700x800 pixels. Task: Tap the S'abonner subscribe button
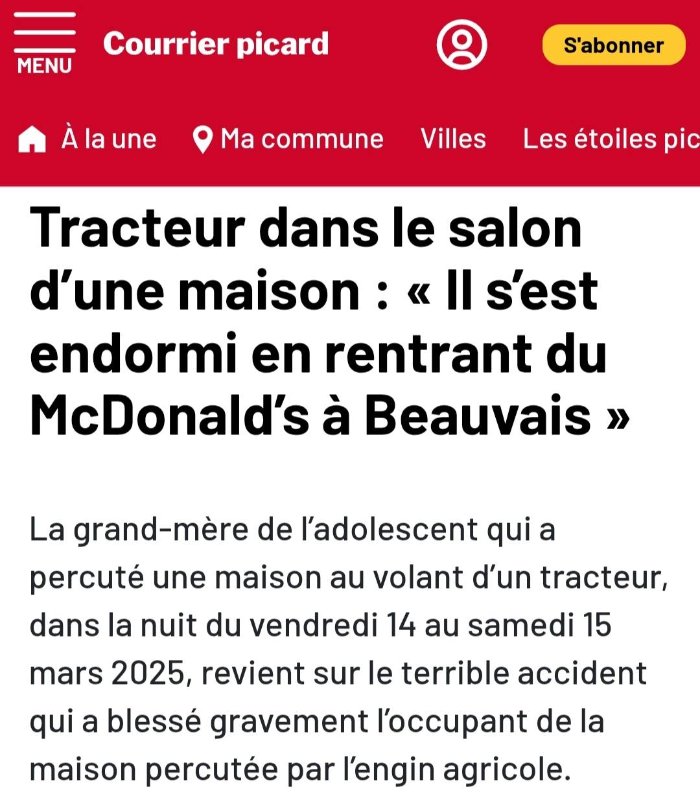(x=613, y=45)
